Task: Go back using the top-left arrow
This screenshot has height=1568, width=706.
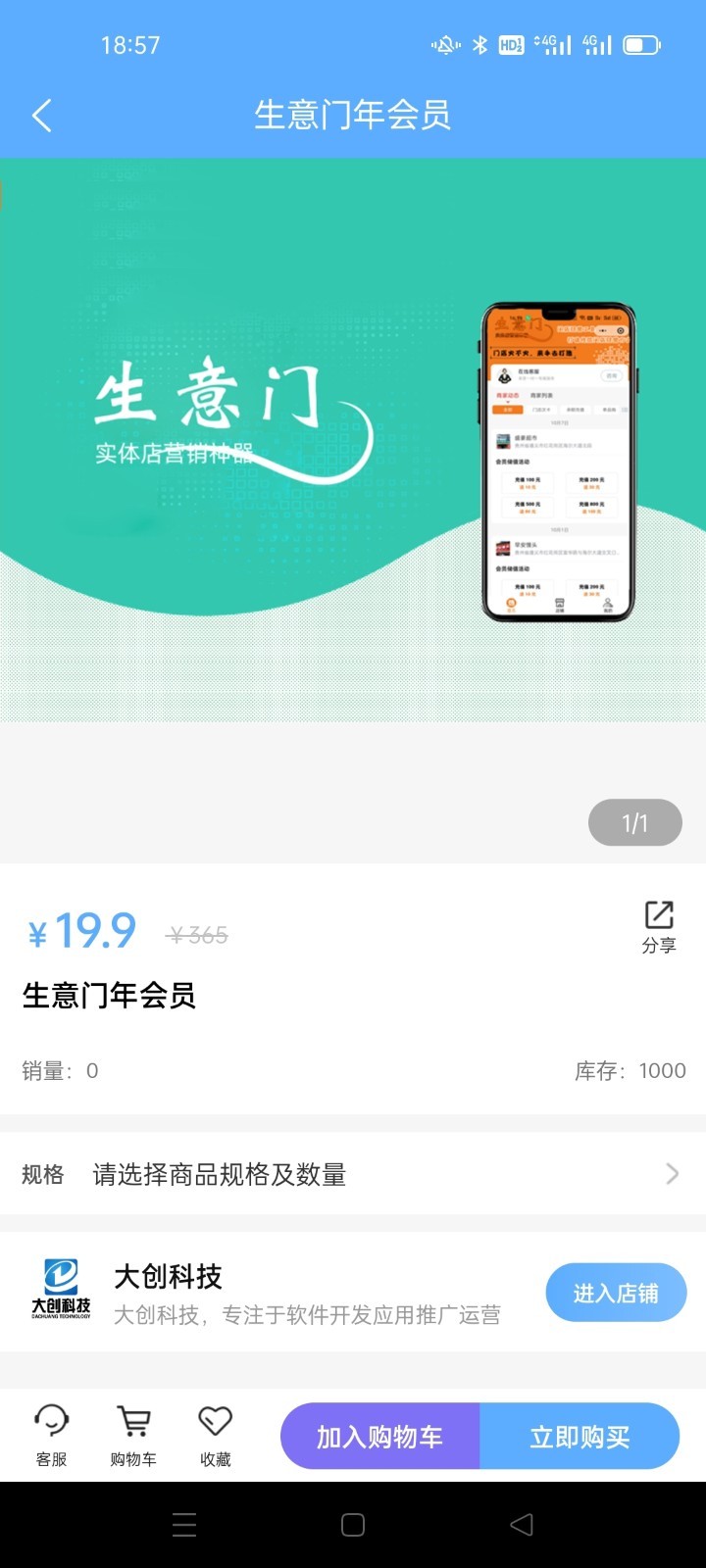Action: (41, 116)
